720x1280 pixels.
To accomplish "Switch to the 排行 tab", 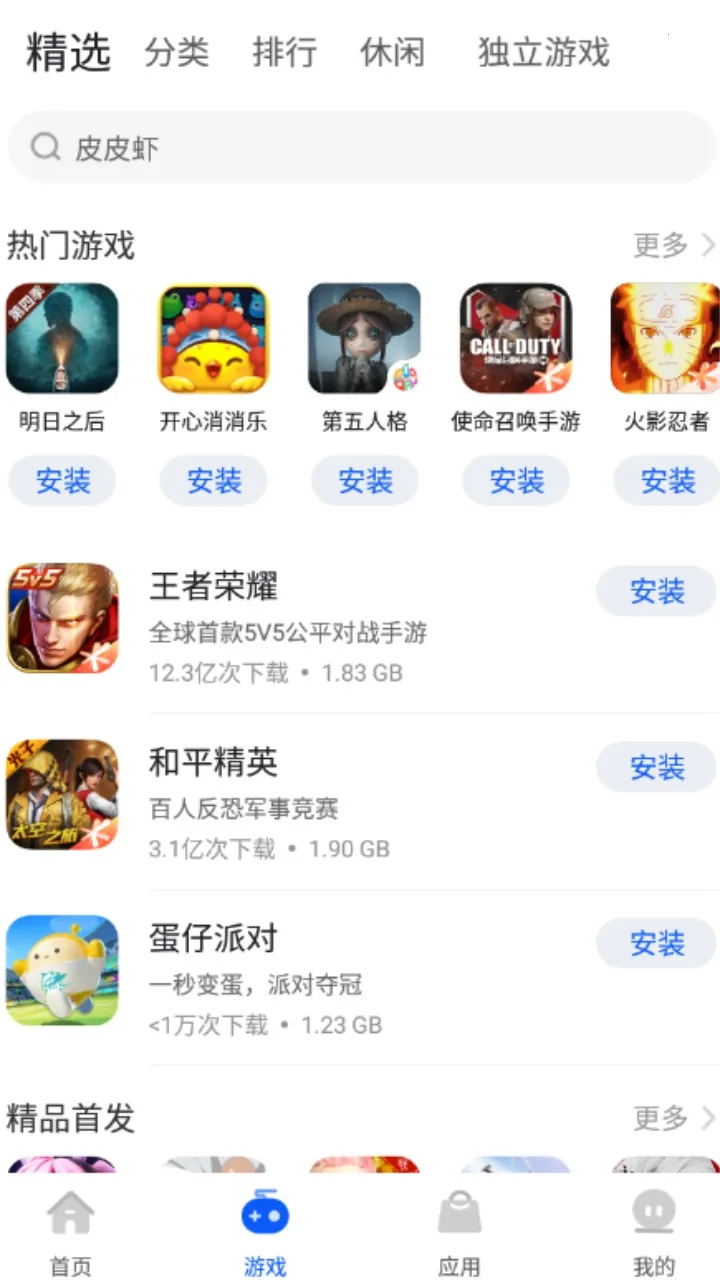I will [284, 52].
